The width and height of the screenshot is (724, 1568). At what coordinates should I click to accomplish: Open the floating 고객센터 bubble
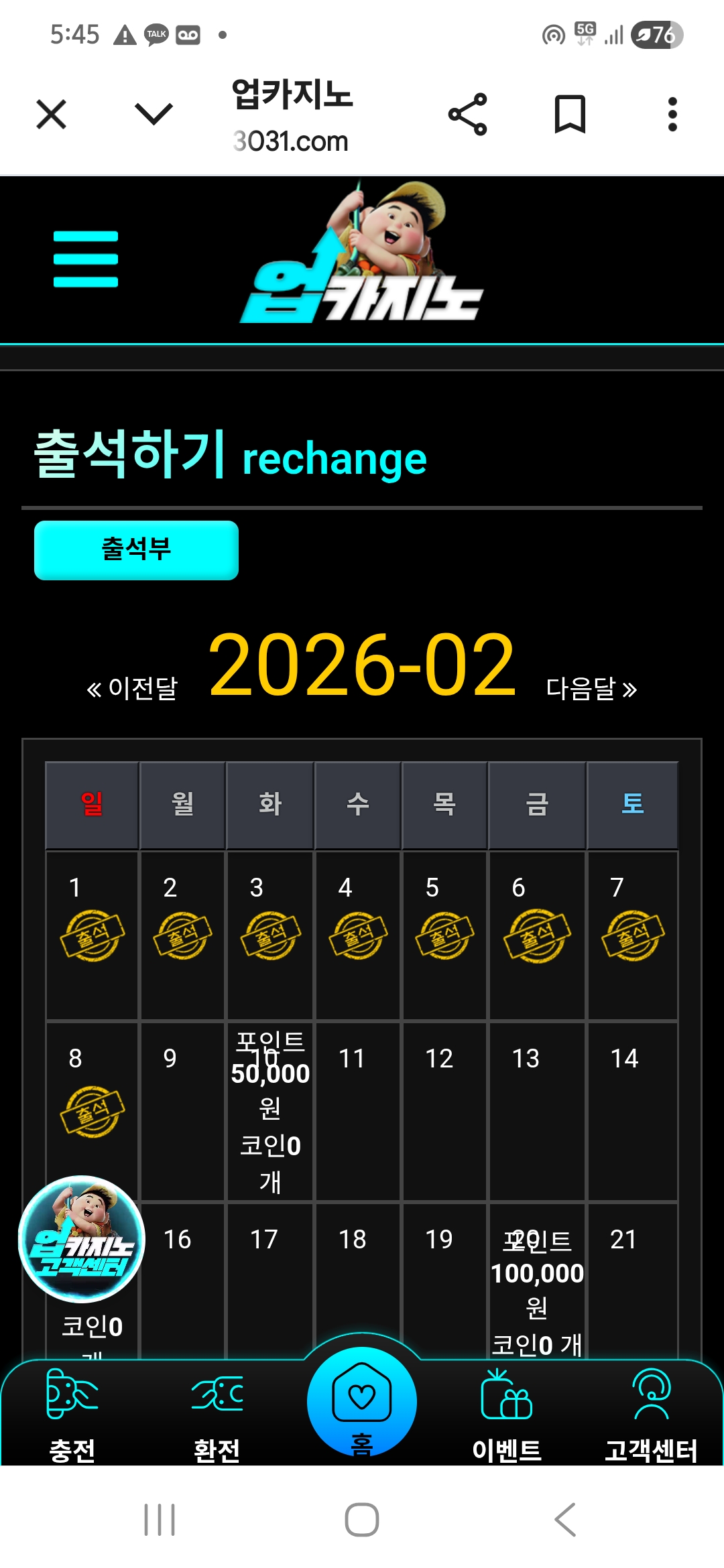pos(81,1239)
